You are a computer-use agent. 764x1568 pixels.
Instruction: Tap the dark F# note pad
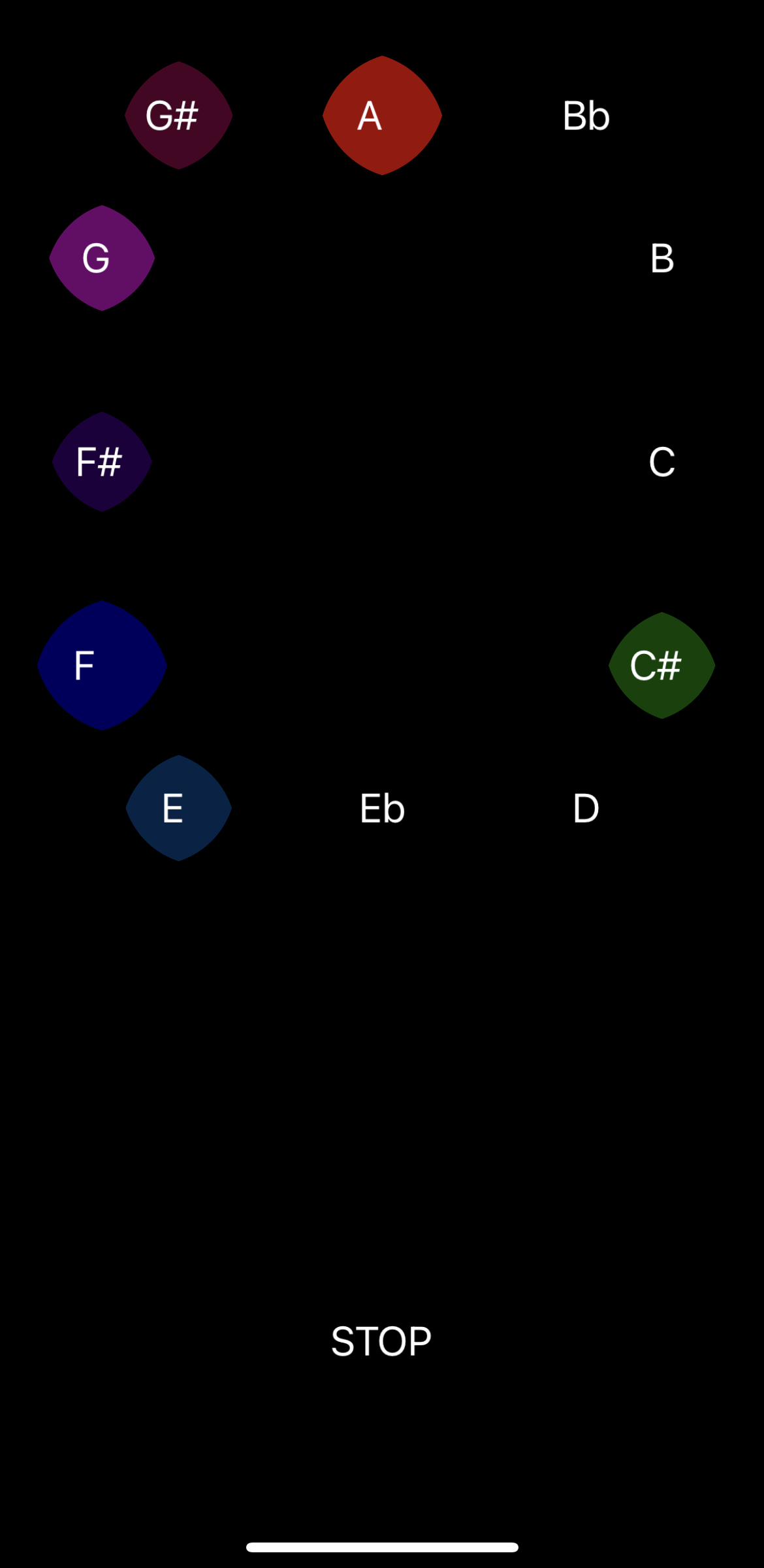(x=101, y=463)
